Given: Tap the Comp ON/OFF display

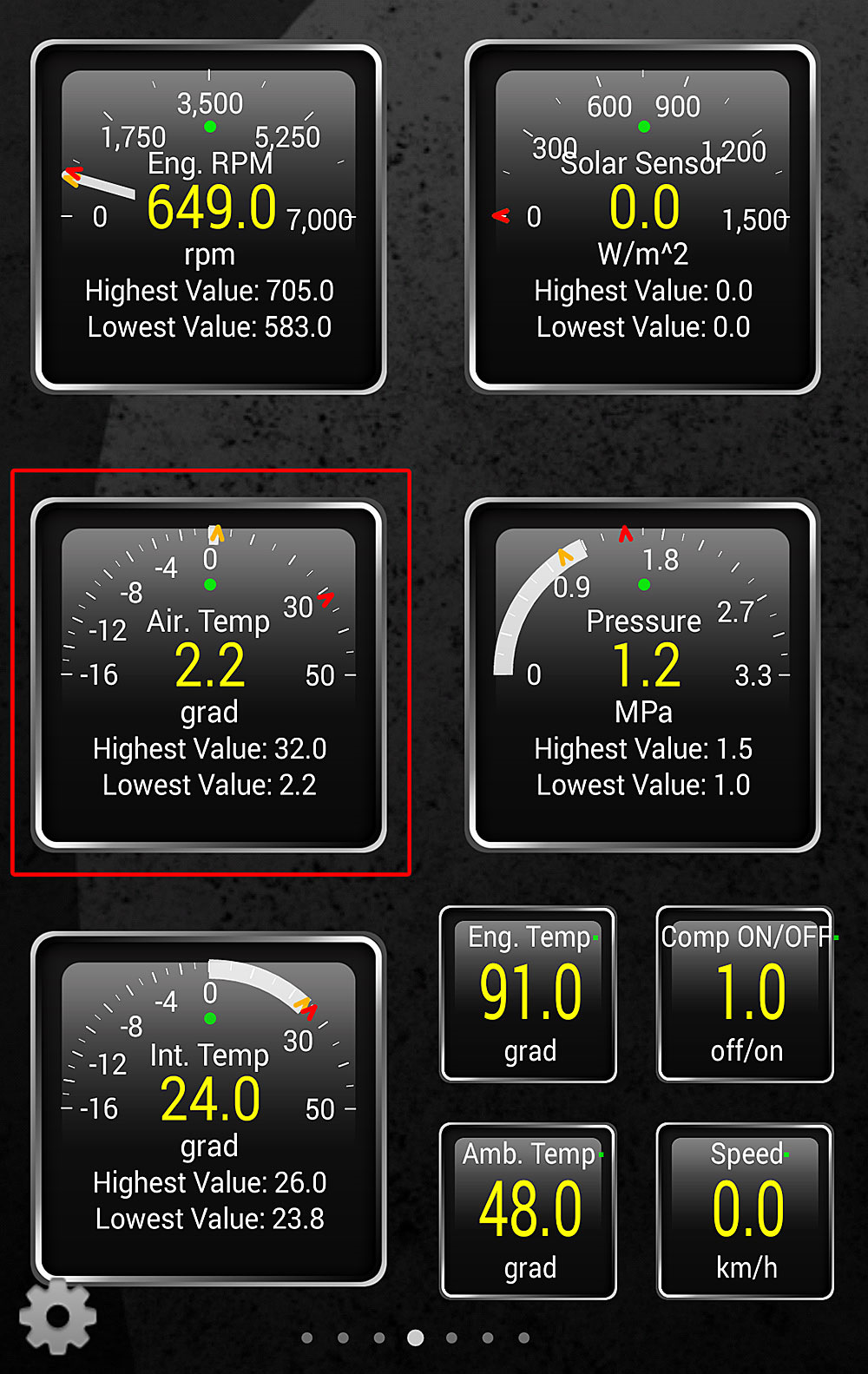Looking at the screenshot, I should coord(745,995).
